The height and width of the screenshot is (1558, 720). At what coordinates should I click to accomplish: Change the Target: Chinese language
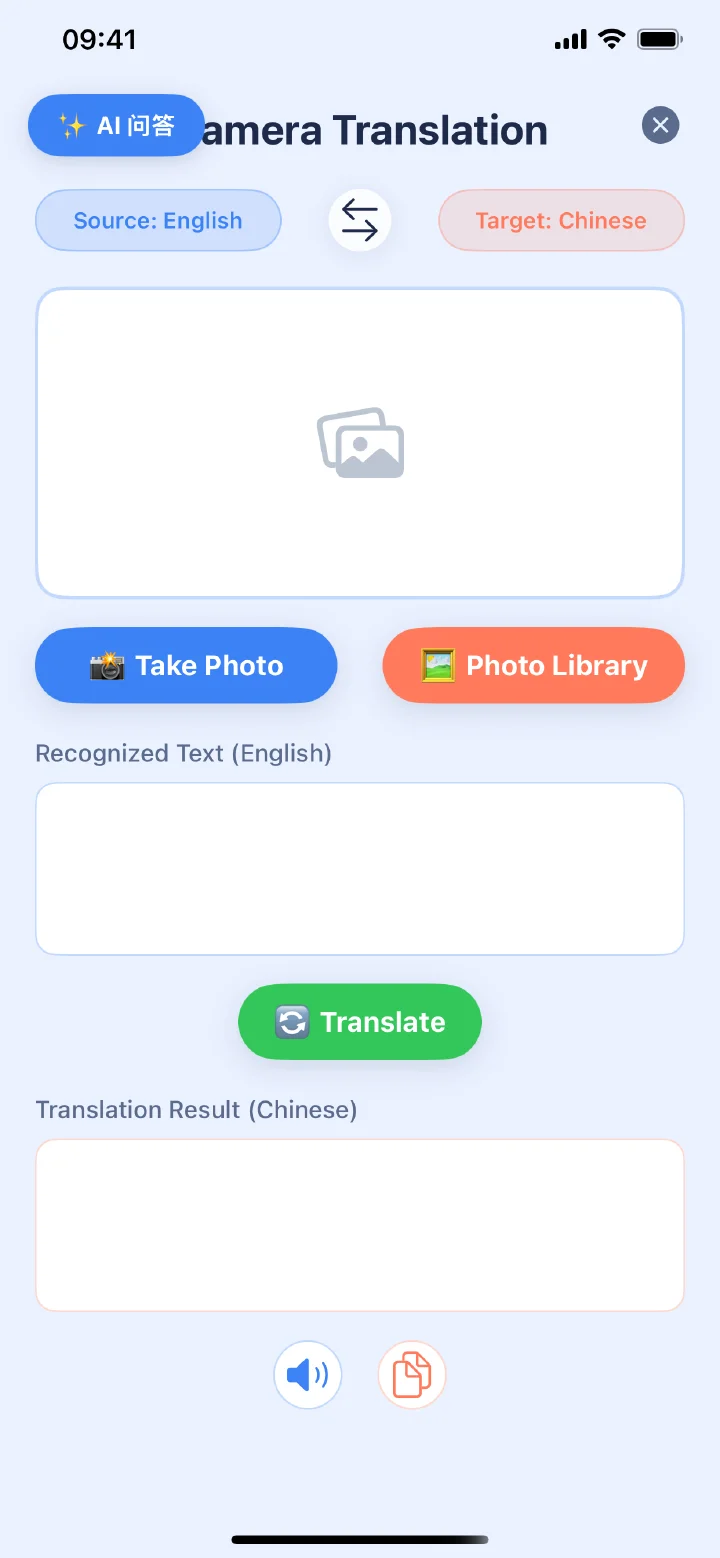[561, 220]
